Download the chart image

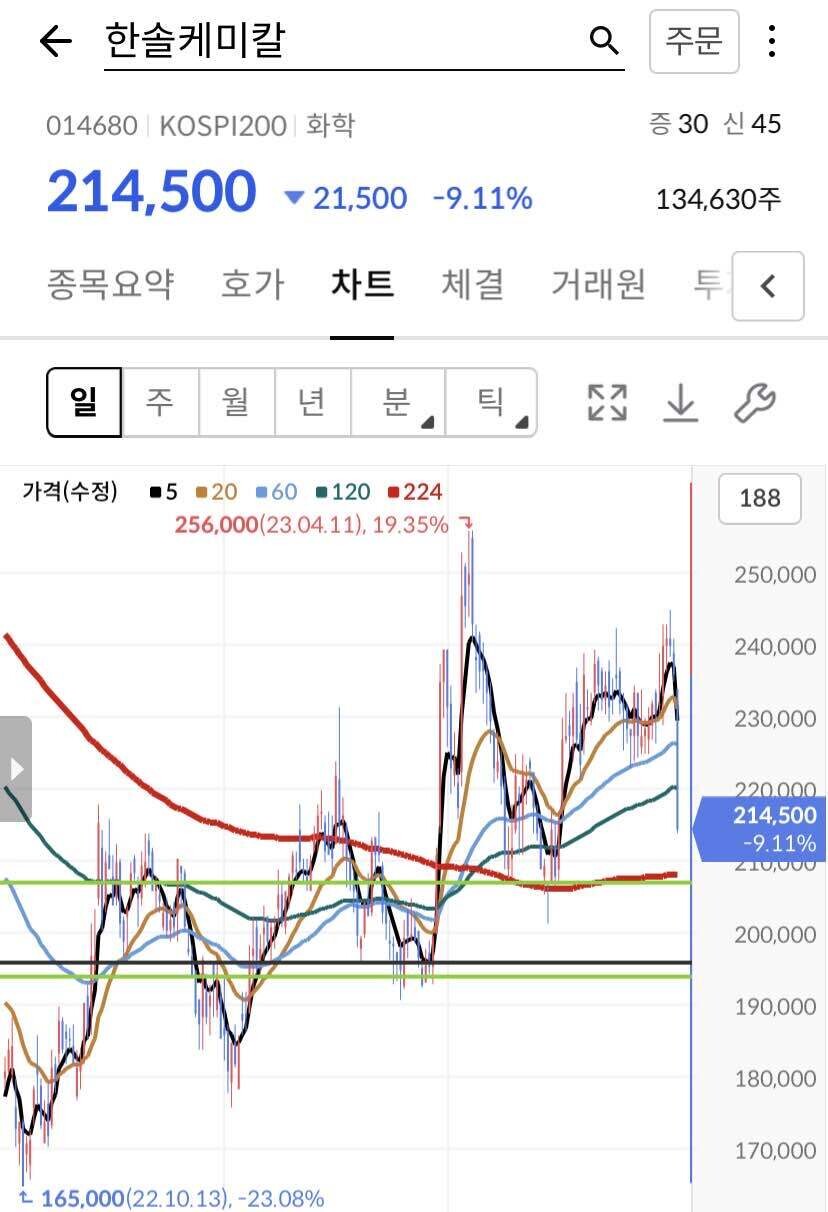pyautogui.click(x=682, y=401)
